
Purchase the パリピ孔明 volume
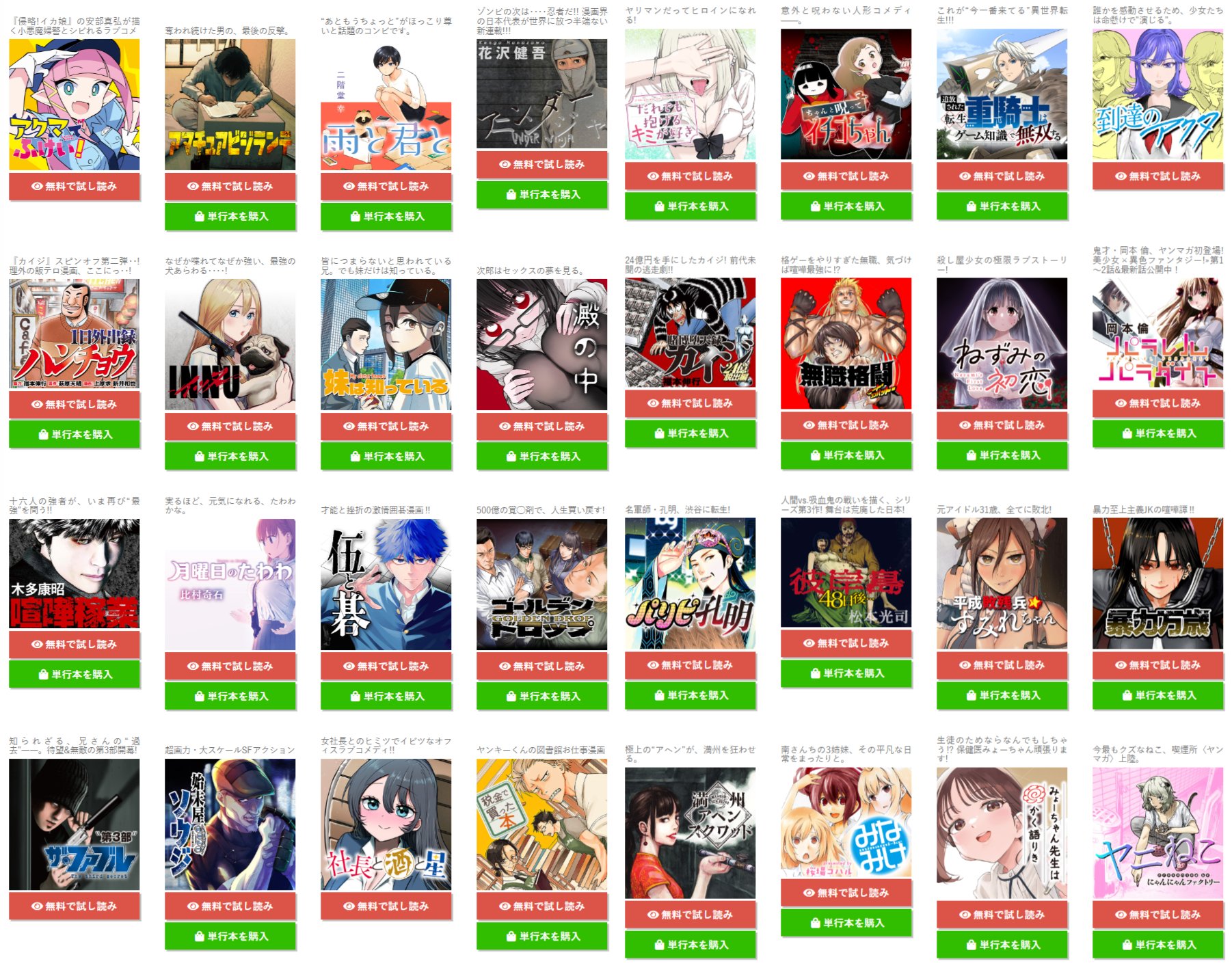point(690,695)
